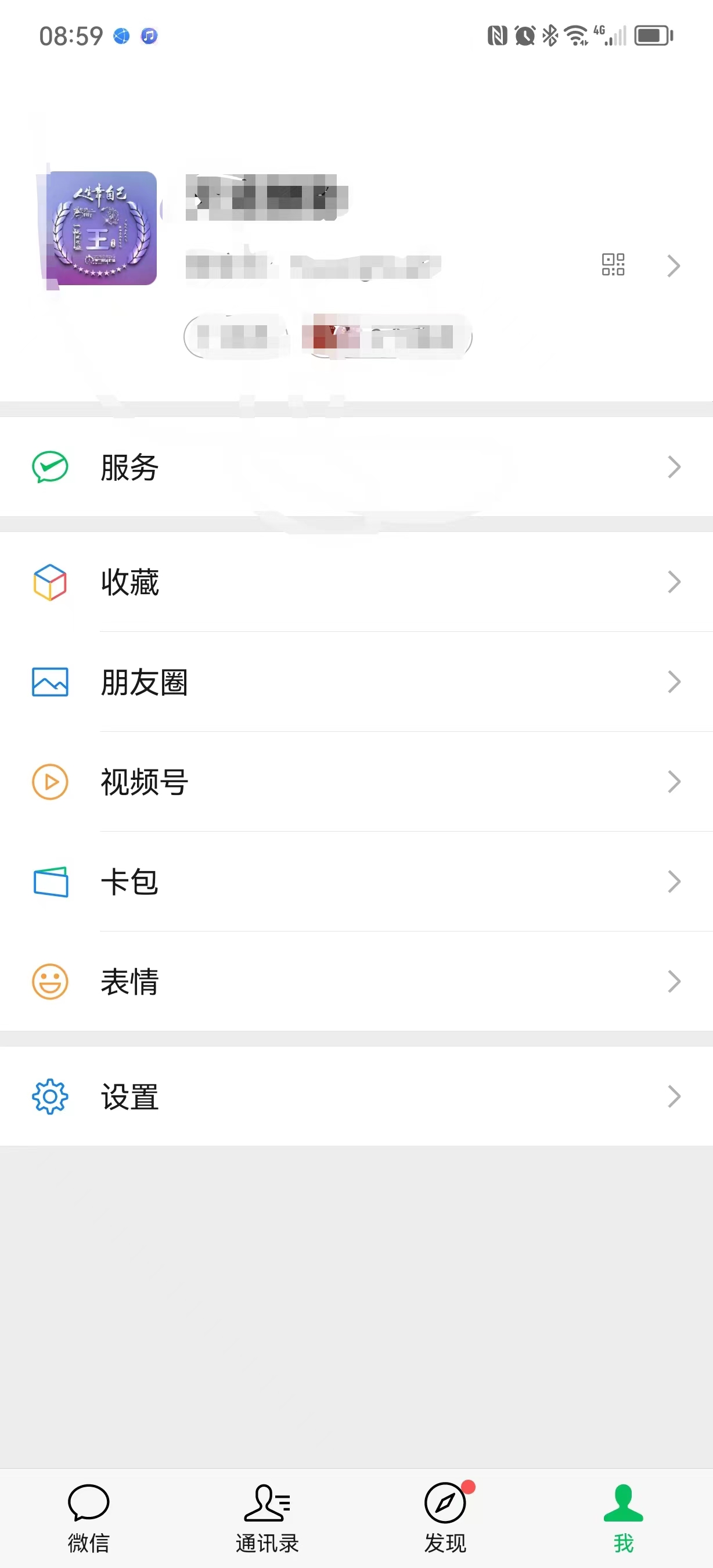Open 卡包 (Cards) wallet icon

50,882
